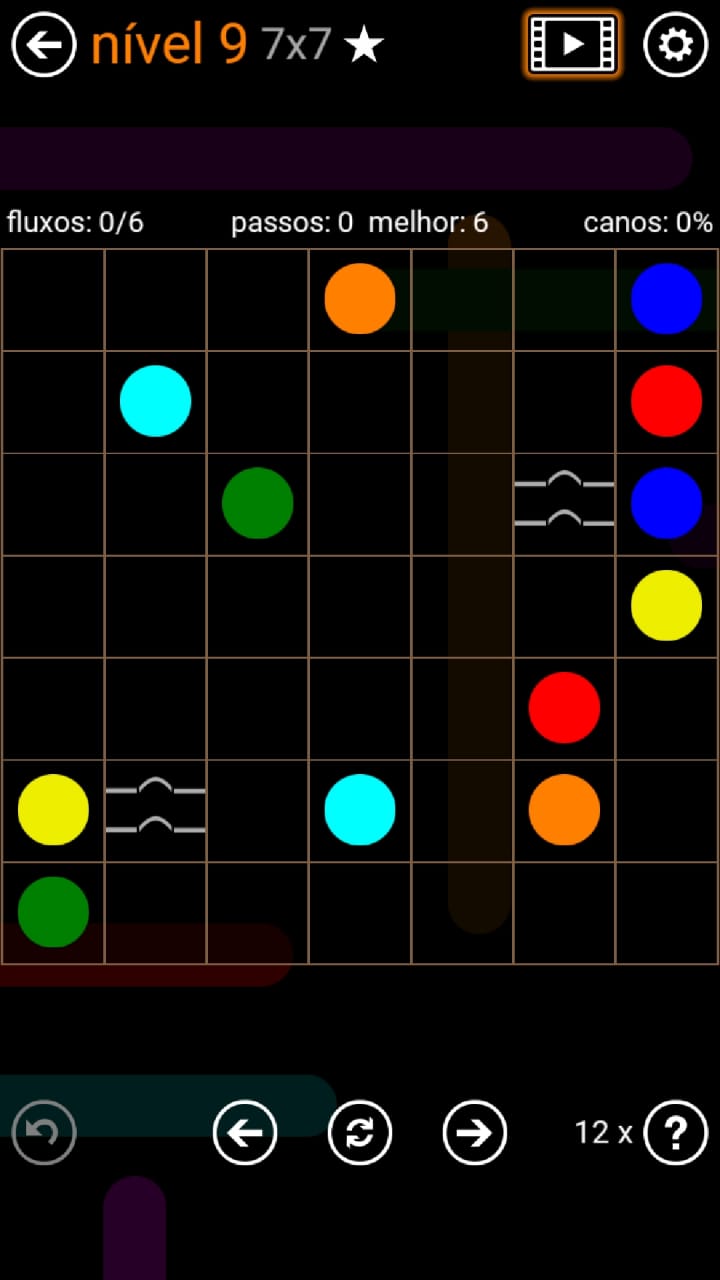
Task: Tap the orange dot in the top row
Action: pyautogui.click(x=360, y=298)
